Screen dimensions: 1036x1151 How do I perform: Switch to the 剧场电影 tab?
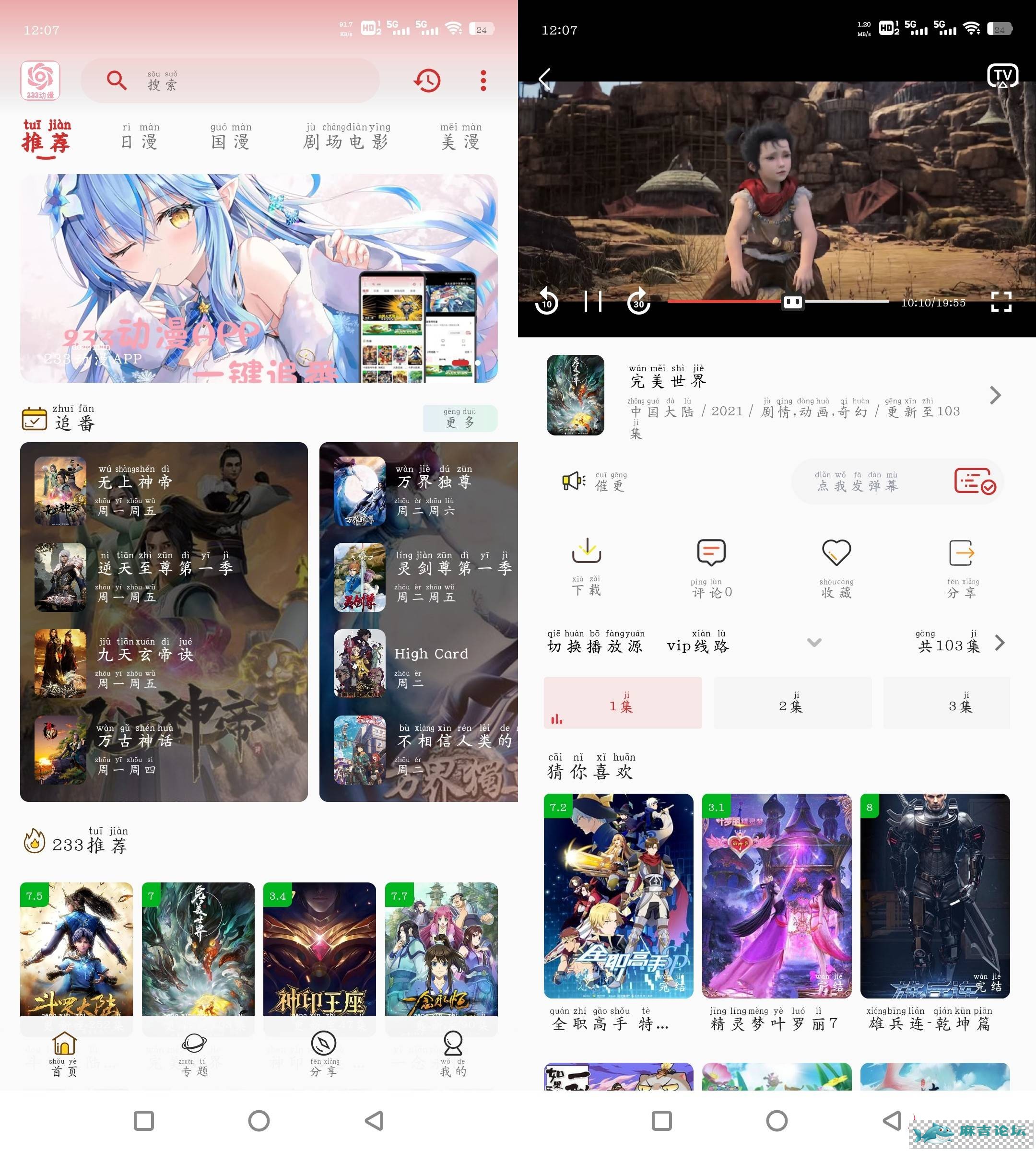coord(346,137)
